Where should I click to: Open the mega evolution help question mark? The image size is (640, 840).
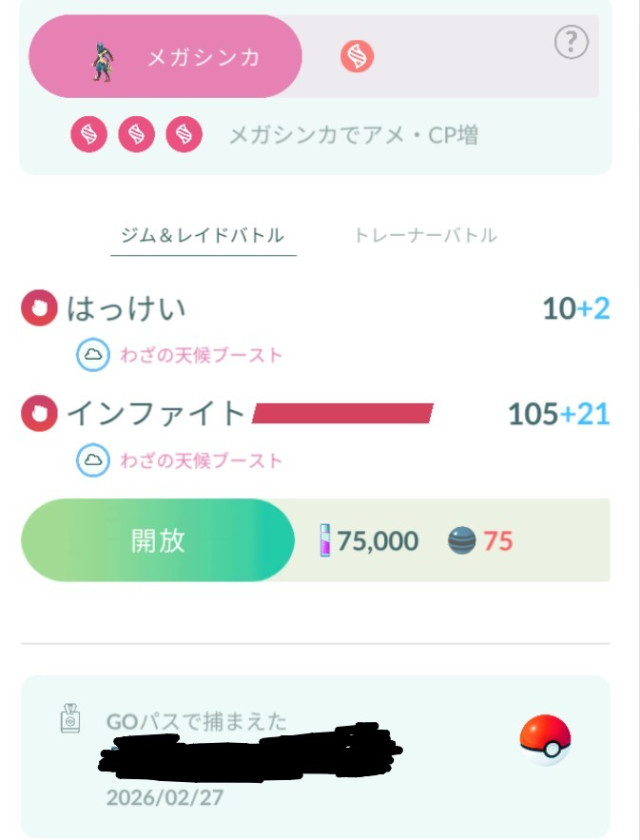point(571,42)
